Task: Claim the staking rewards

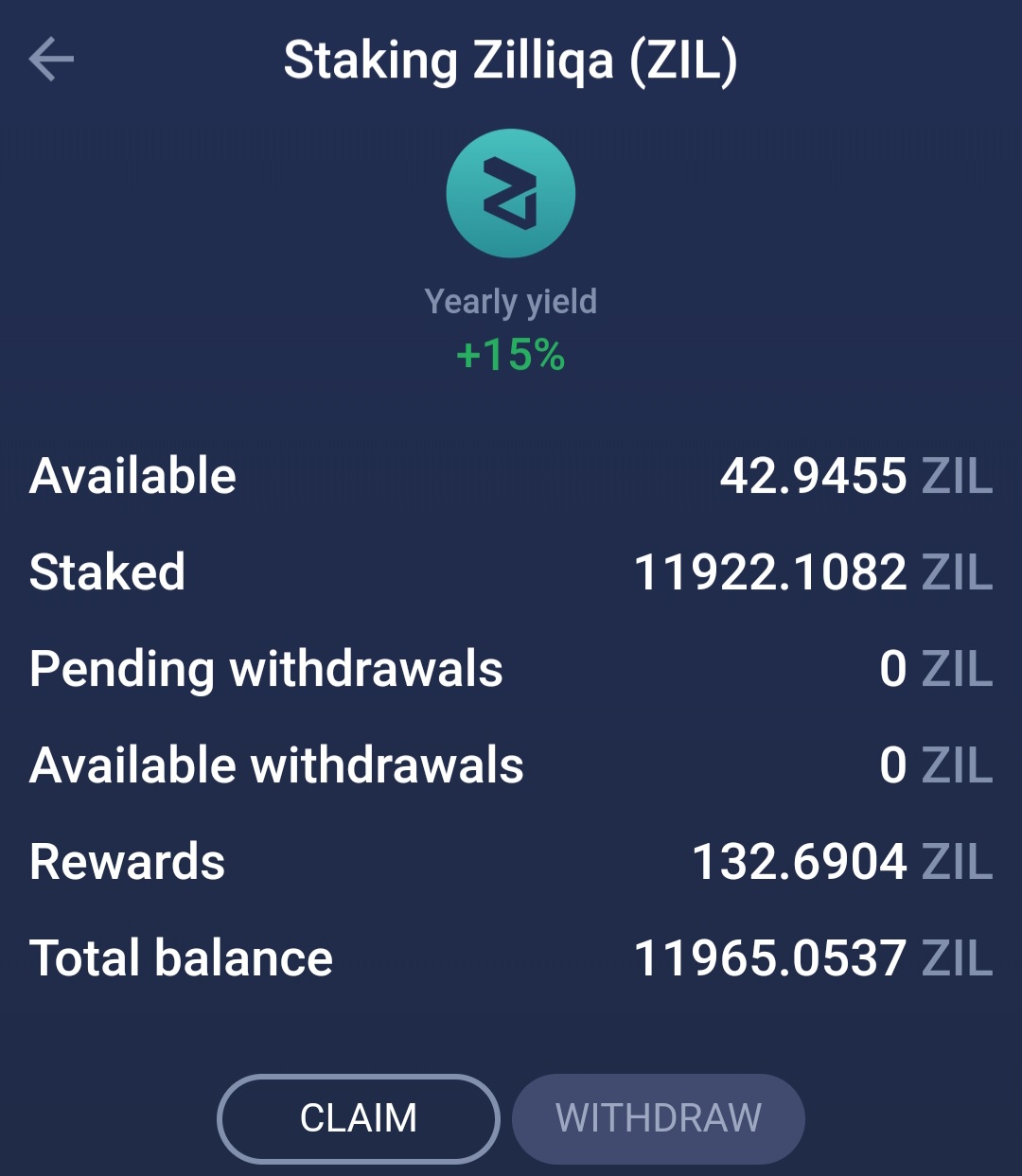Action: (x=359, y=1118)
